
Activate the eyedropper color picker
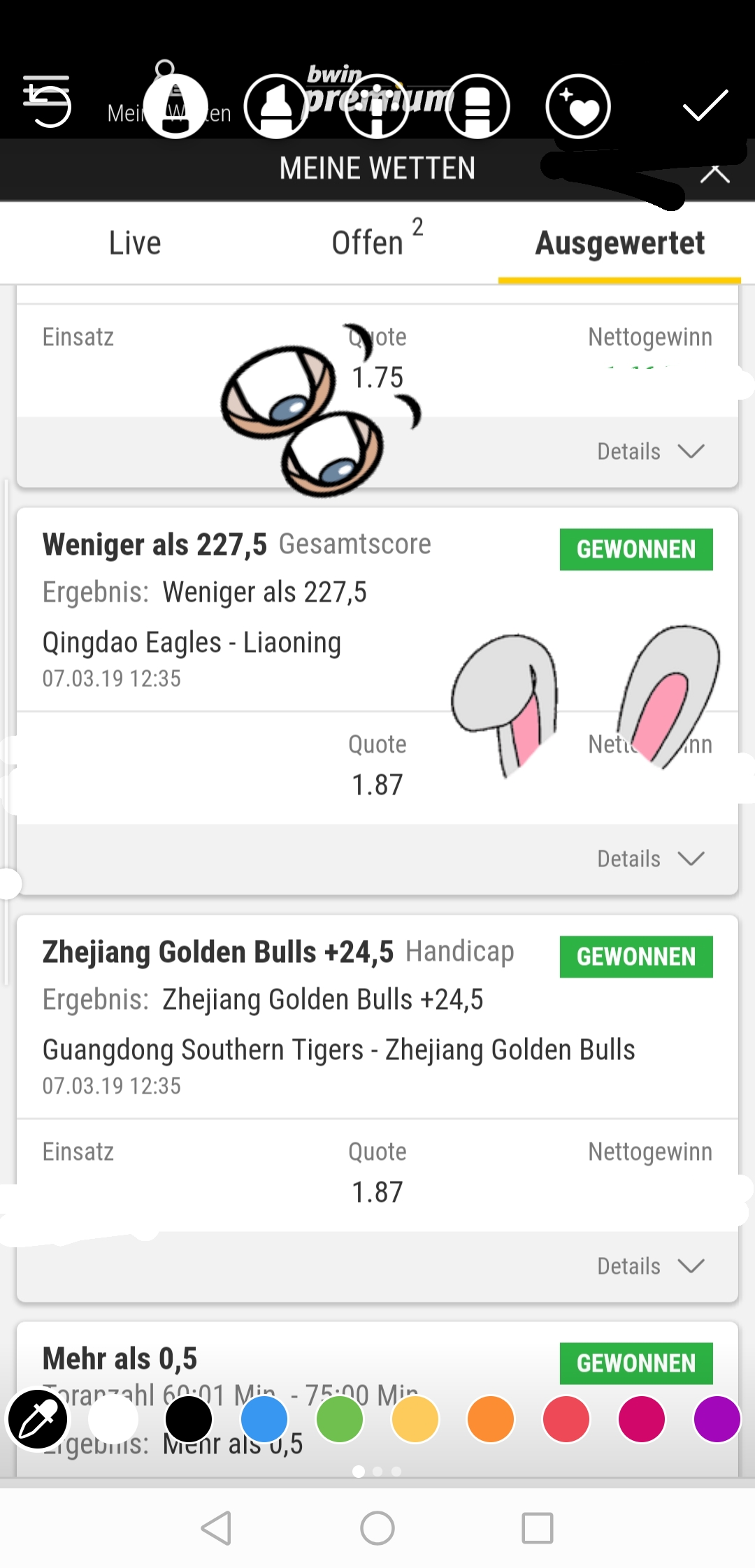38,1419
